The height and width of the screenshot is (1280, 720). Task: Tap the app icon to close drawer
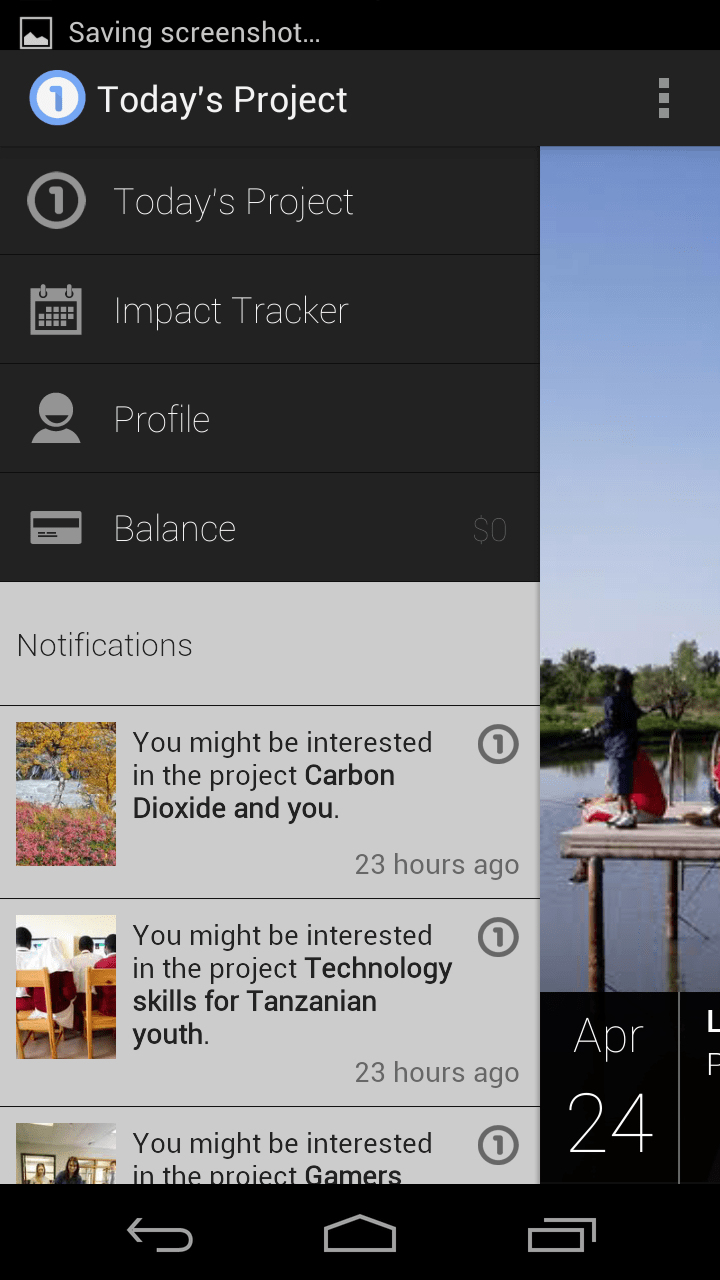57,99
